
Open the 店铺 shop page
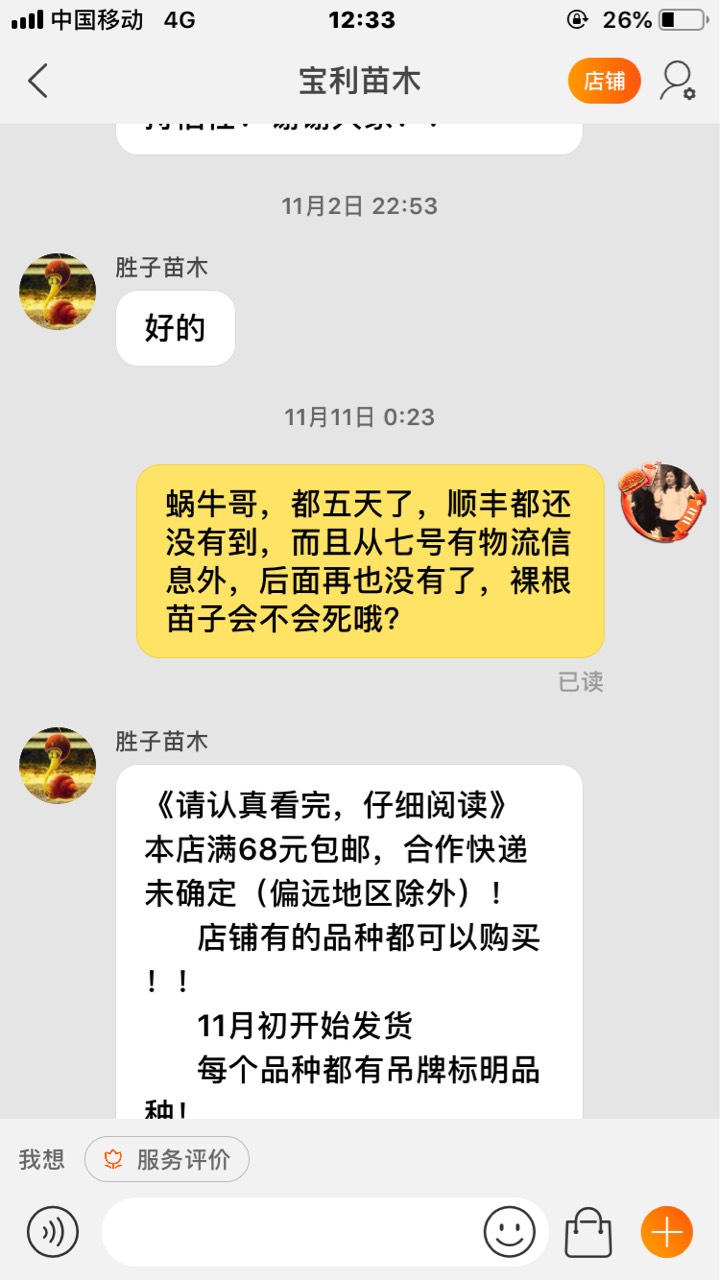[x=604, y=81]
